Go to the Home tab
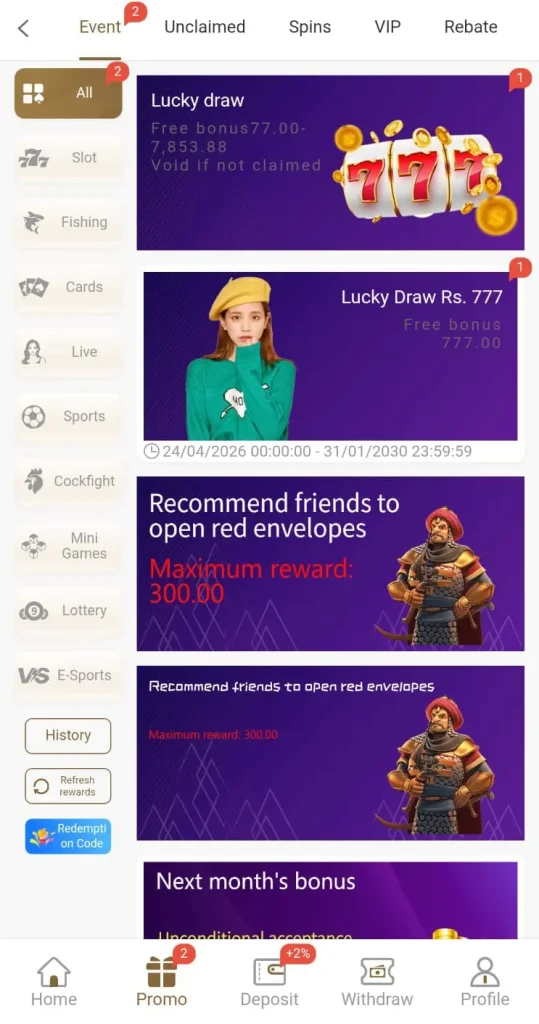539x1024 pixels. pyautogui.click(x=54, y=982)
